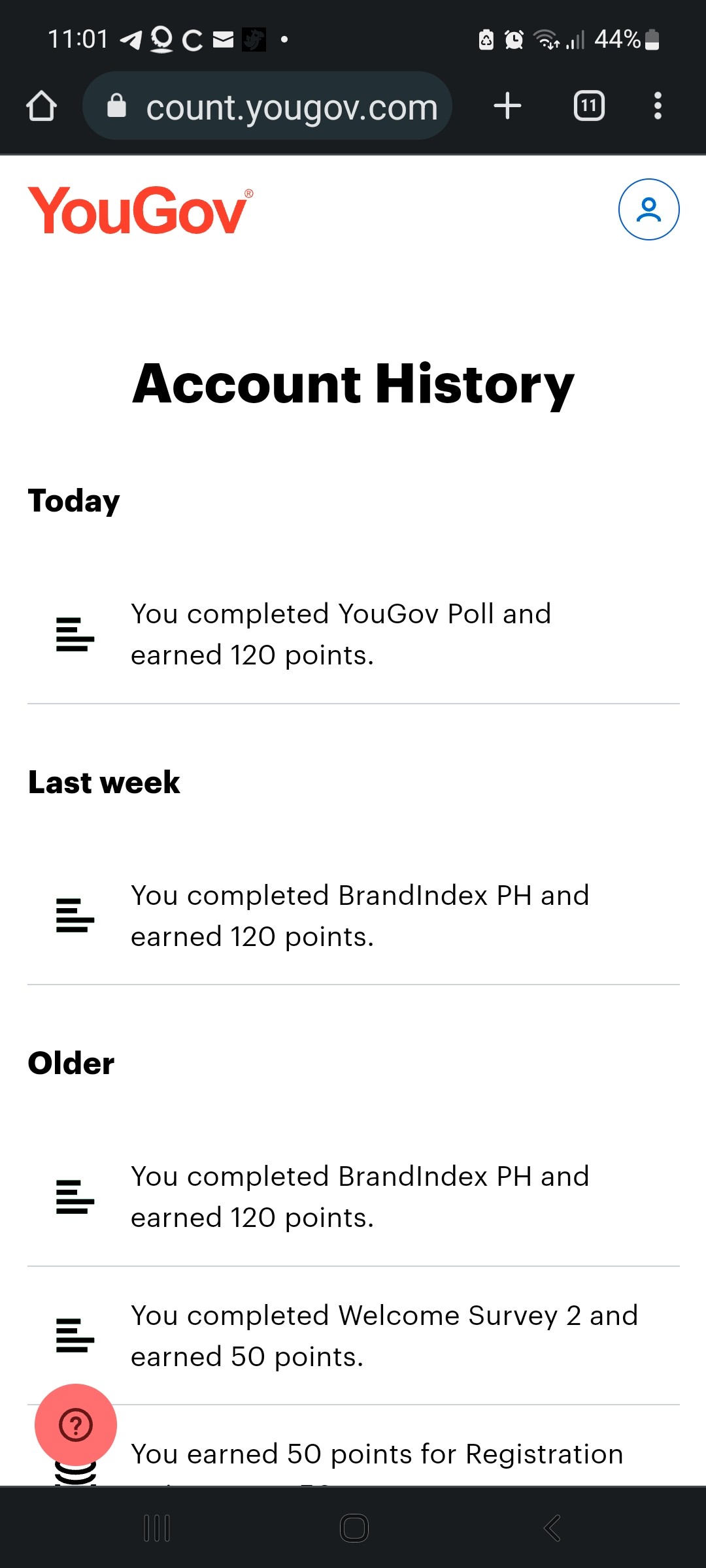Open the profile account icon
The image size is (706, 1568).
coord(648,210)
